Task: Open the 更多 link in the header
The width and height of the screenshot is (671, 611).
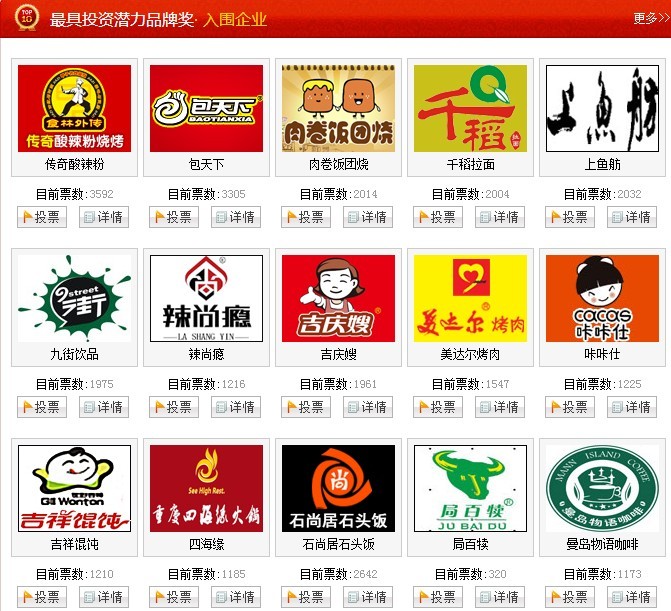Action: point(645,18)
